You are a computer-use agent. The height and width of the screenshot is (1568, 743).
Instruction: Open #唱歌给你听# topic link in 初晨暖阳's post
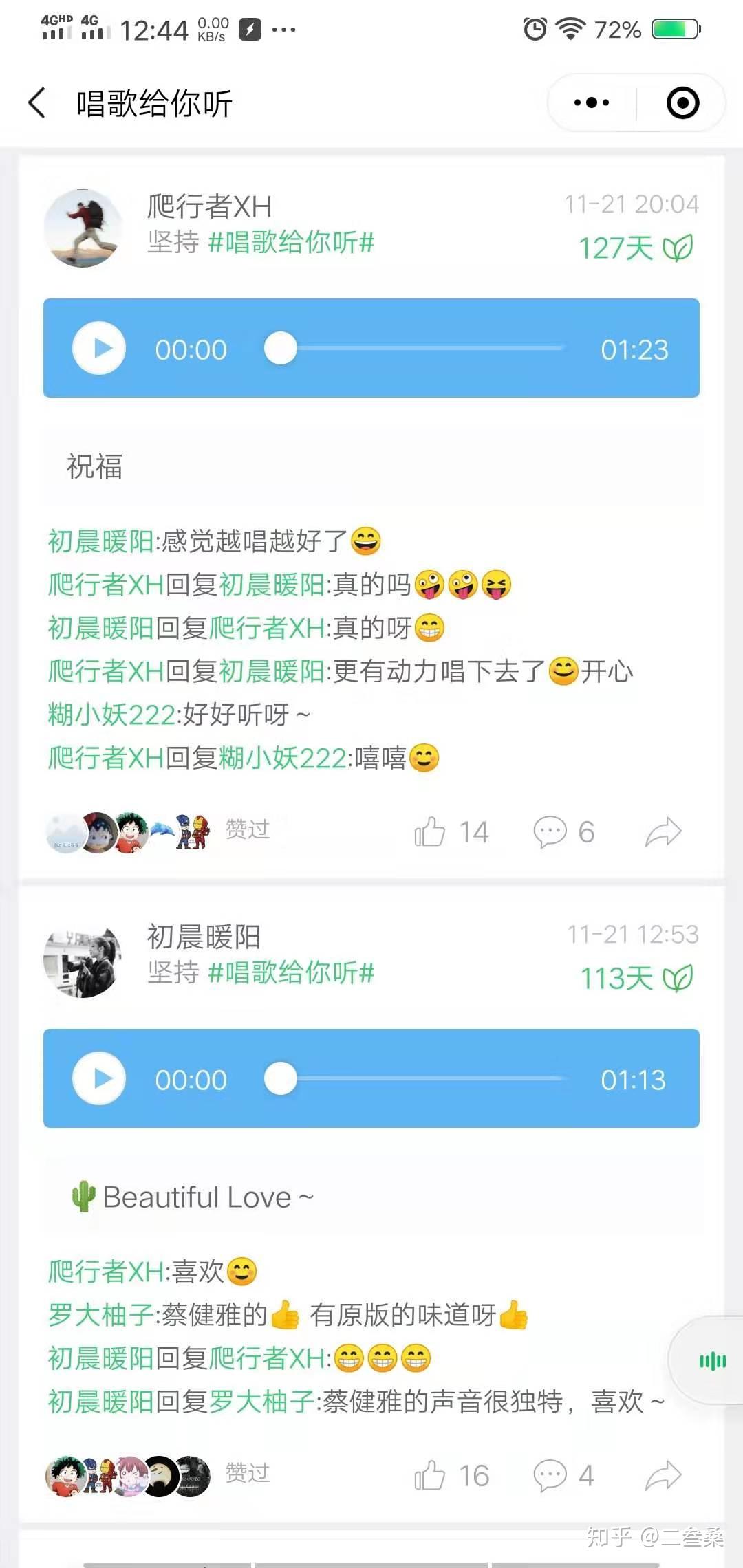pyautogui.click(x=291, y=972)
